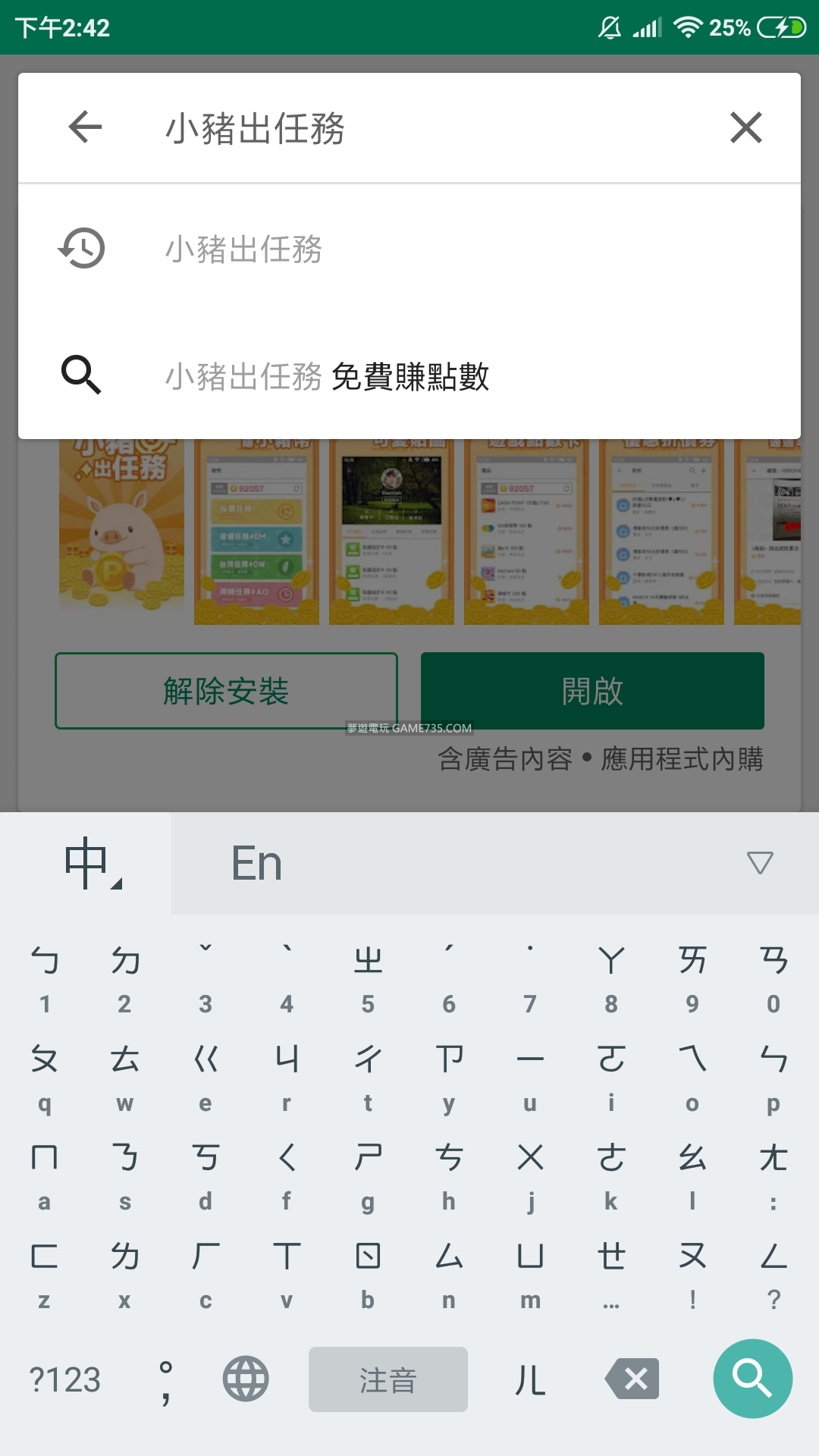Select the globe key to switch input language
This screenshot has width=819, height=1456.
[x=245, y=1379]
